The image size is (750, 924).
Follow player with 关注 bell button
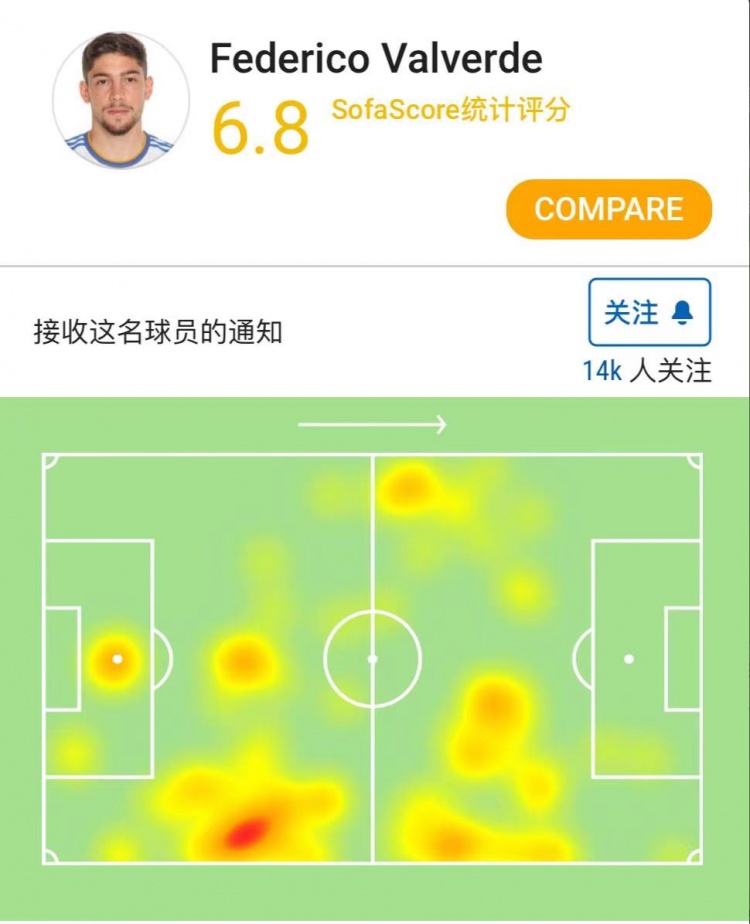(x=649, y=313)
